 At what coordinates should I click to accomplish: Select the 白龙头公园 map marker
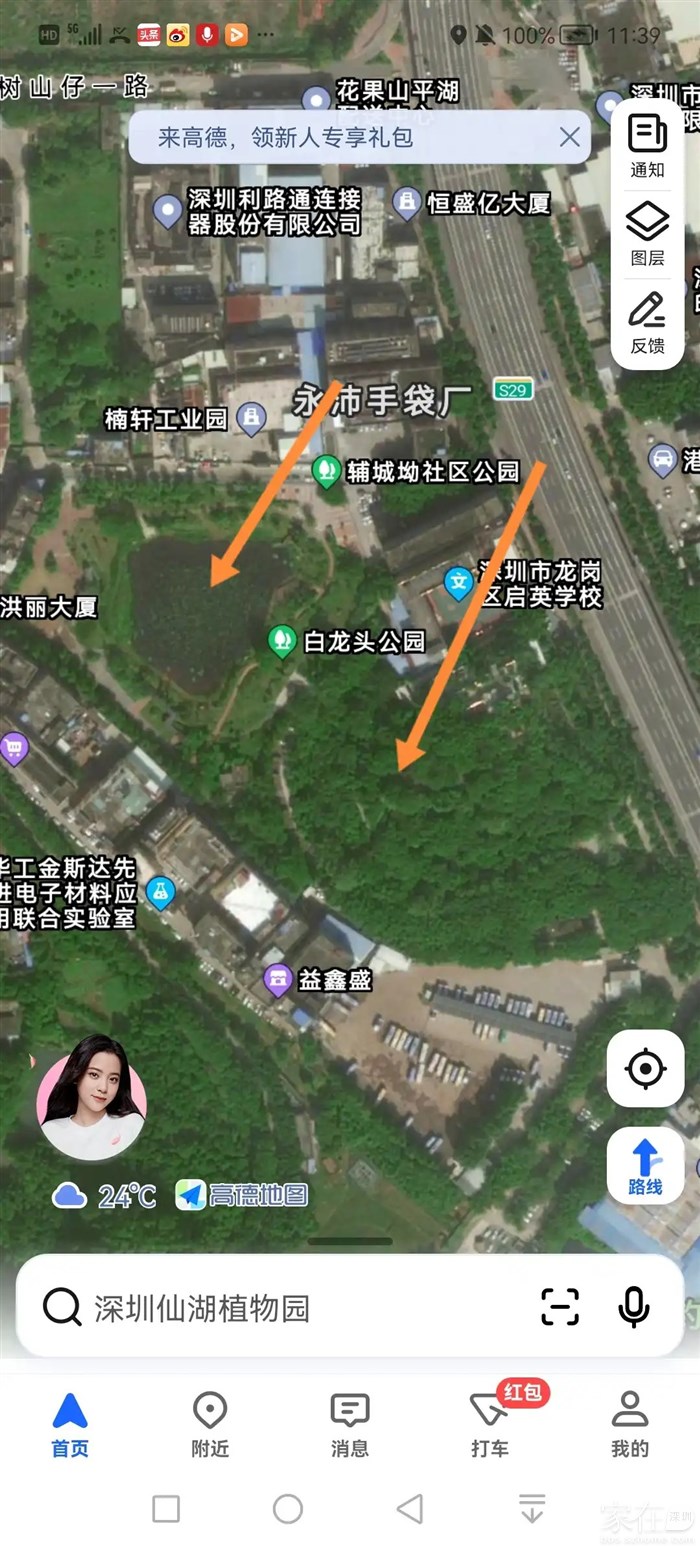283,641
